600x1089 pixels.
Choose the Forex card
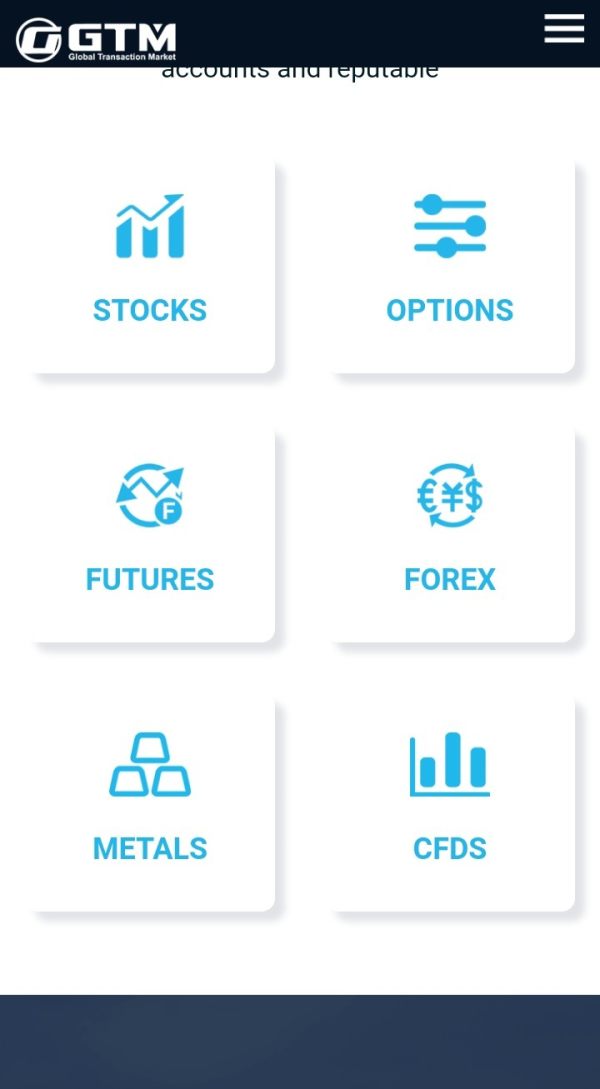450,535
